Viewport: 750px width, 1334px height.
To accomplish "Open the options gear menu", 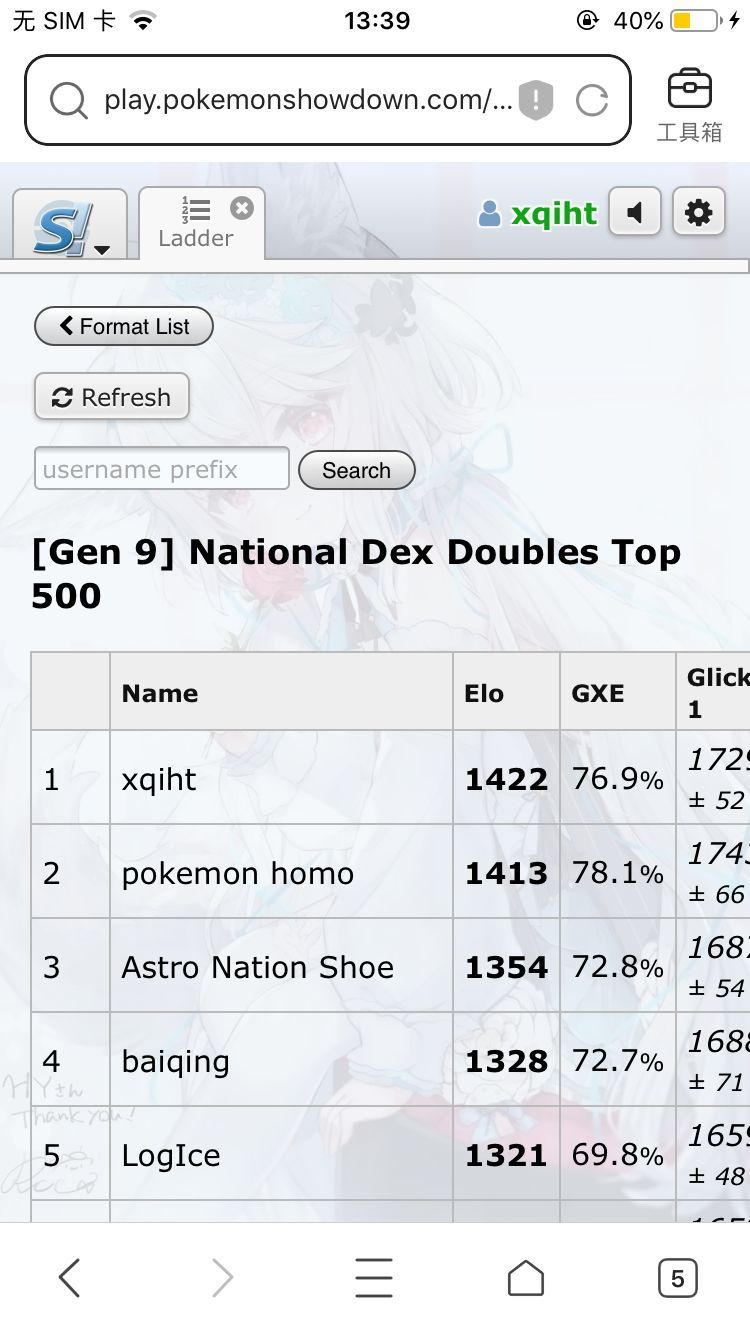I will point(698,212).
